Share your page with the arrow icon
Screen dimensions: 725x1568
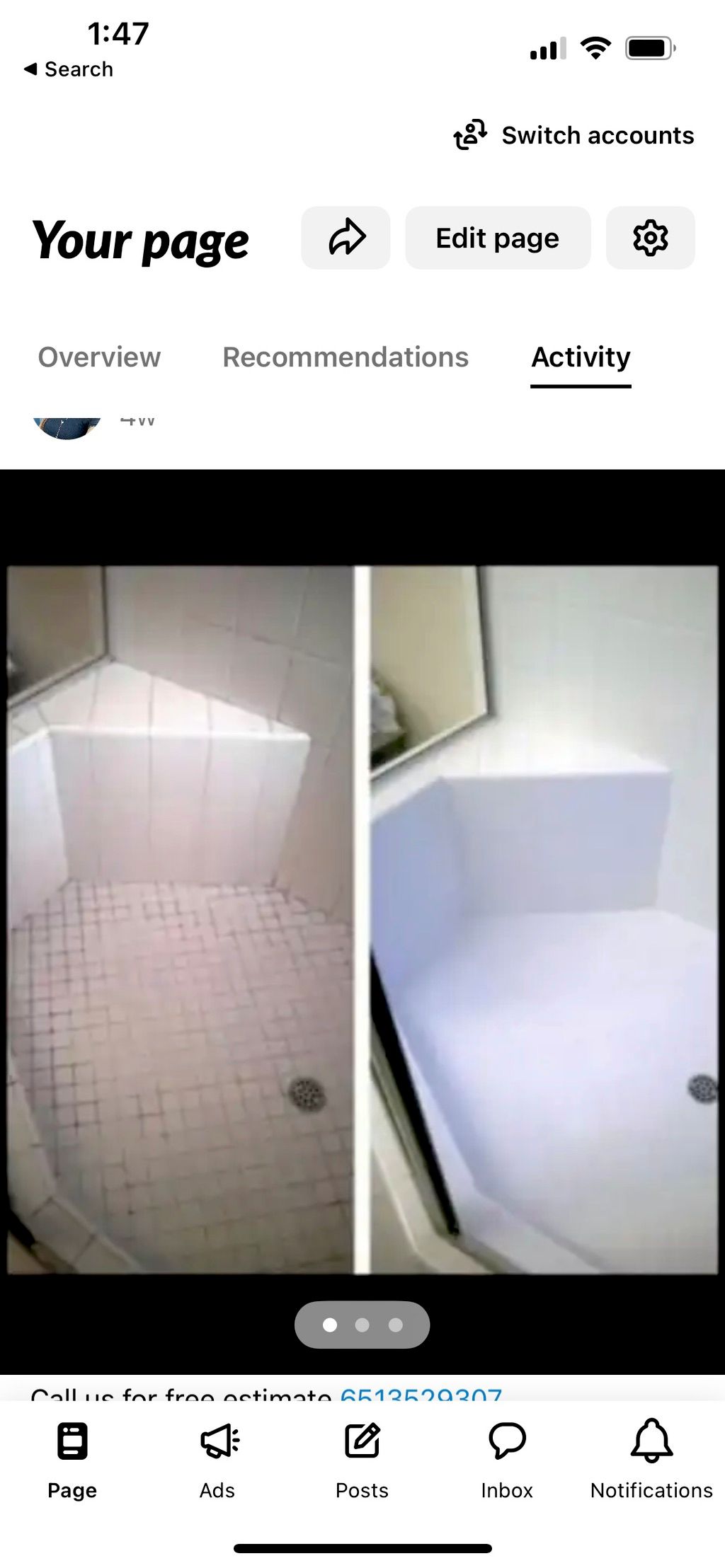tap(346, 238)
